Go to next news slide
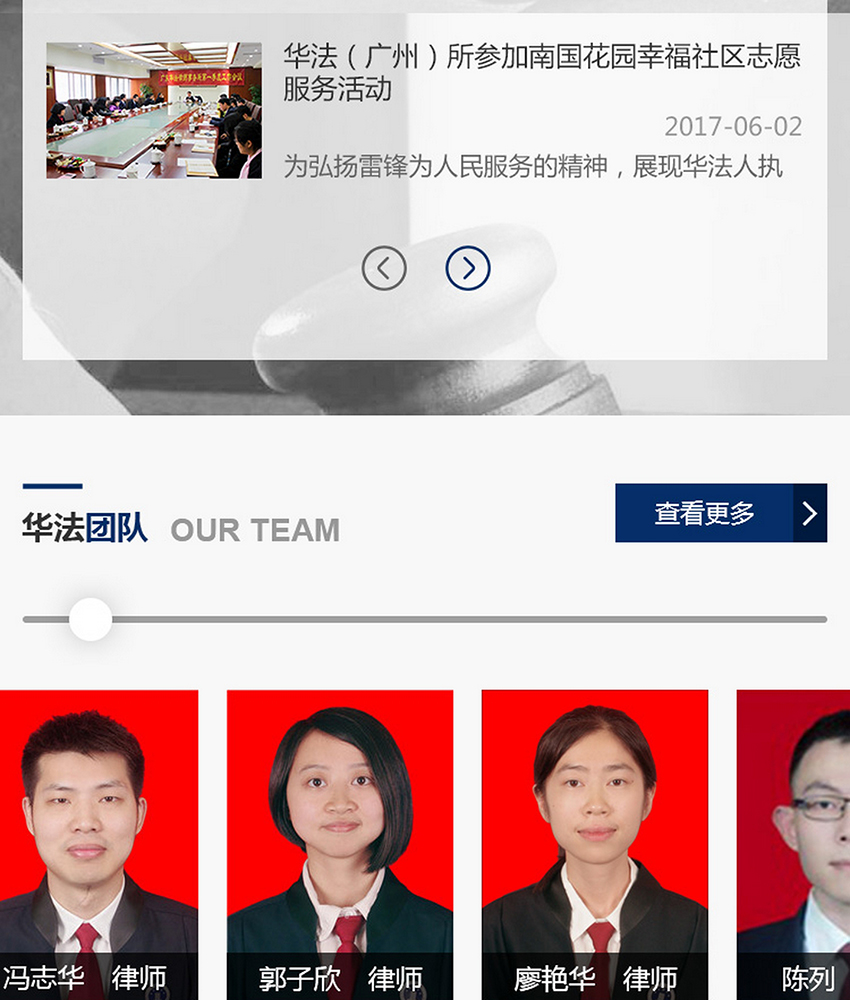The image size is (850, 1000). 468,268
